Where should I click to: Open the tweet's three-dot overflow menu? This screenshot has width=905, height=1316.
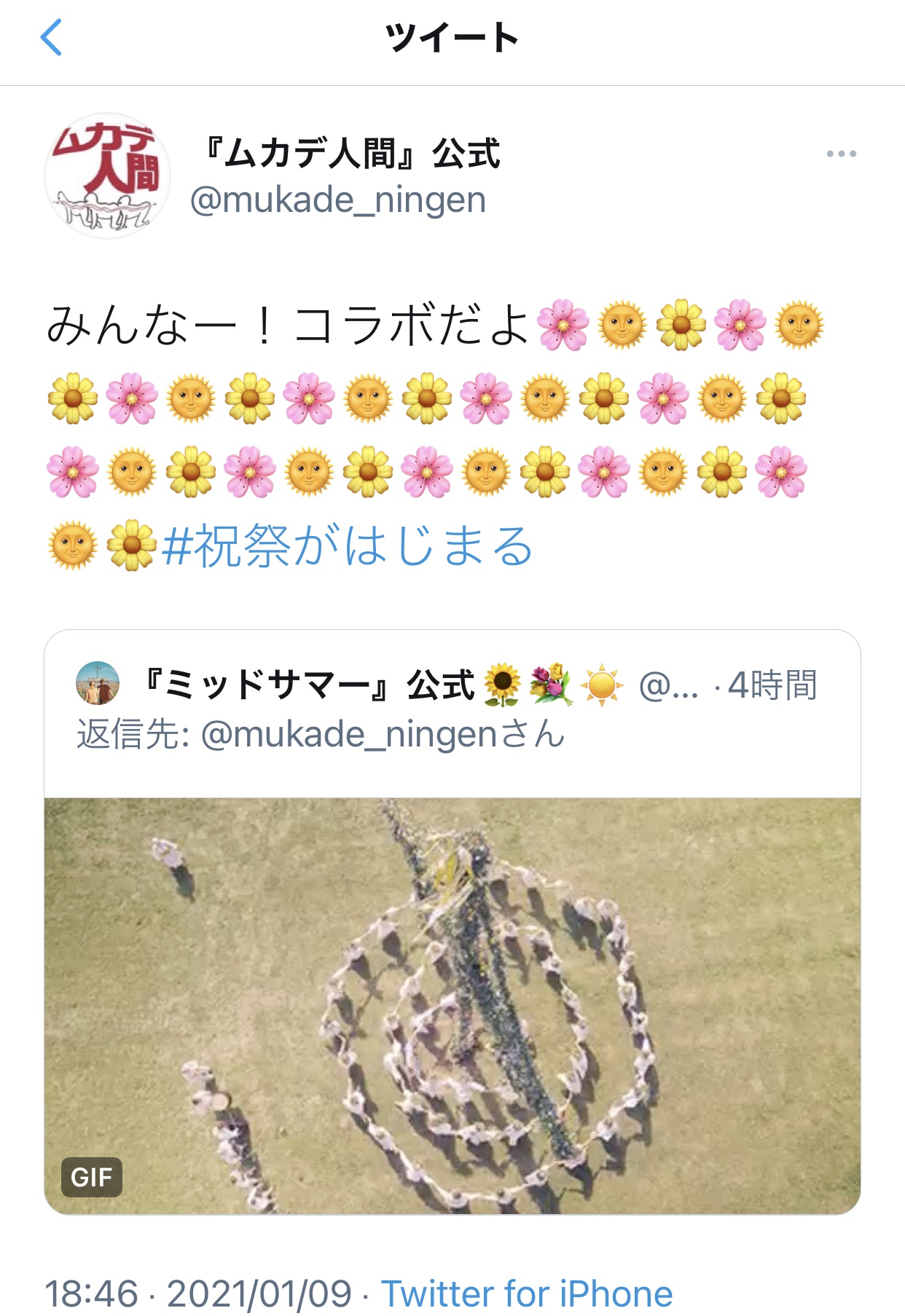tap(841, 154)
